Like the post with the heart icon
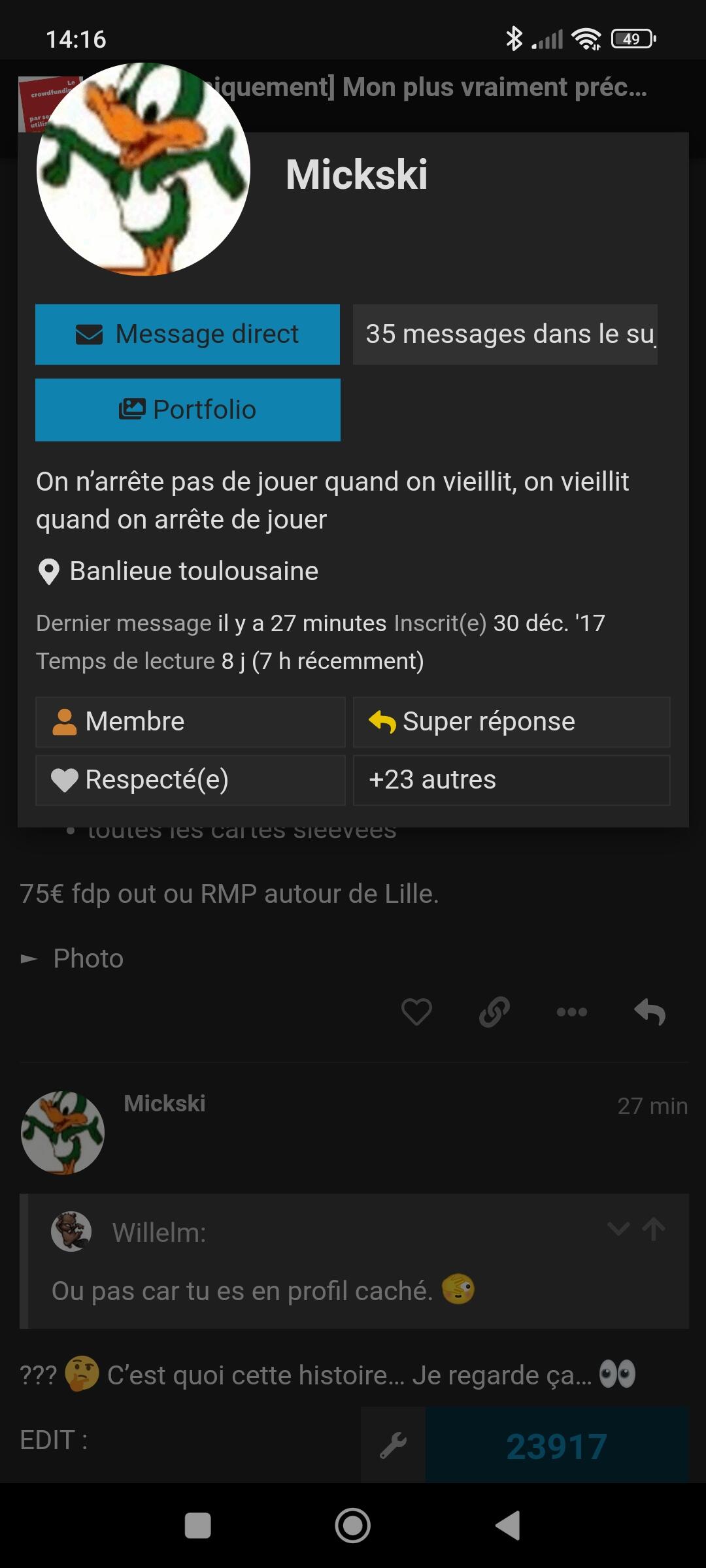 click(416, 1012)
